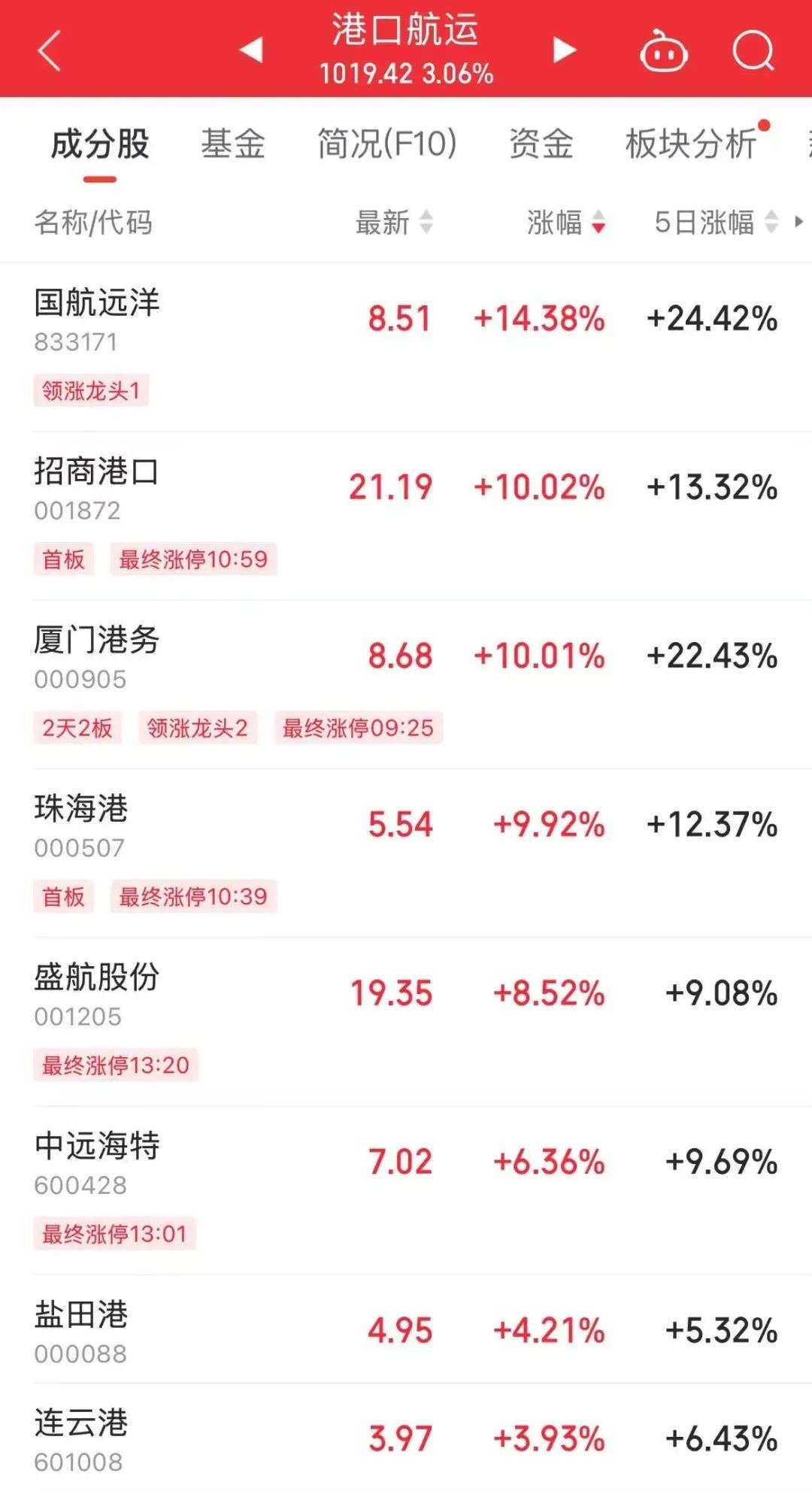Click the 首板 tag under 珠海港
Viewport: 812px width, 1491px height.
(x=63, y=896)
